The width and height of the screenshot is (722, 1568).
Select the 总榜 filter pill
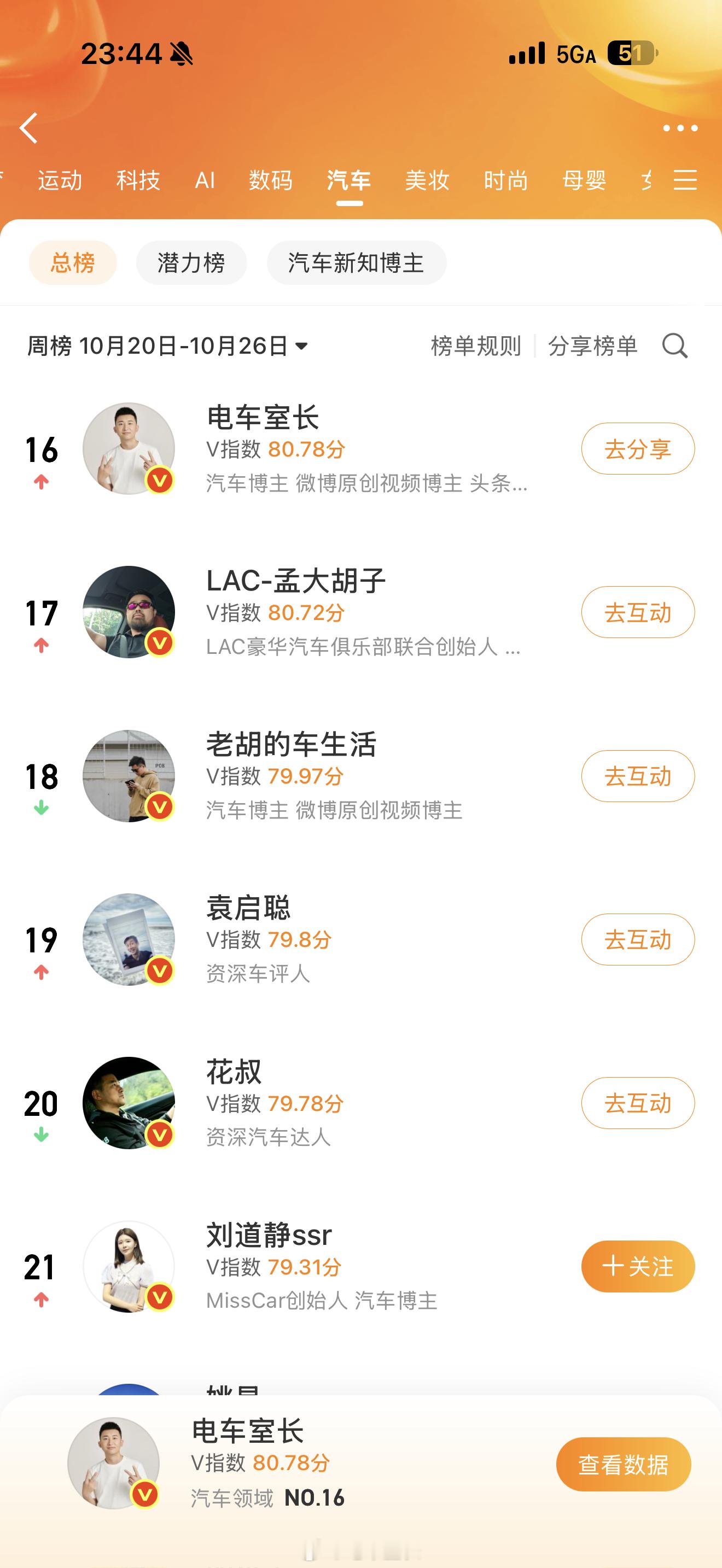[x=72, y=262]
